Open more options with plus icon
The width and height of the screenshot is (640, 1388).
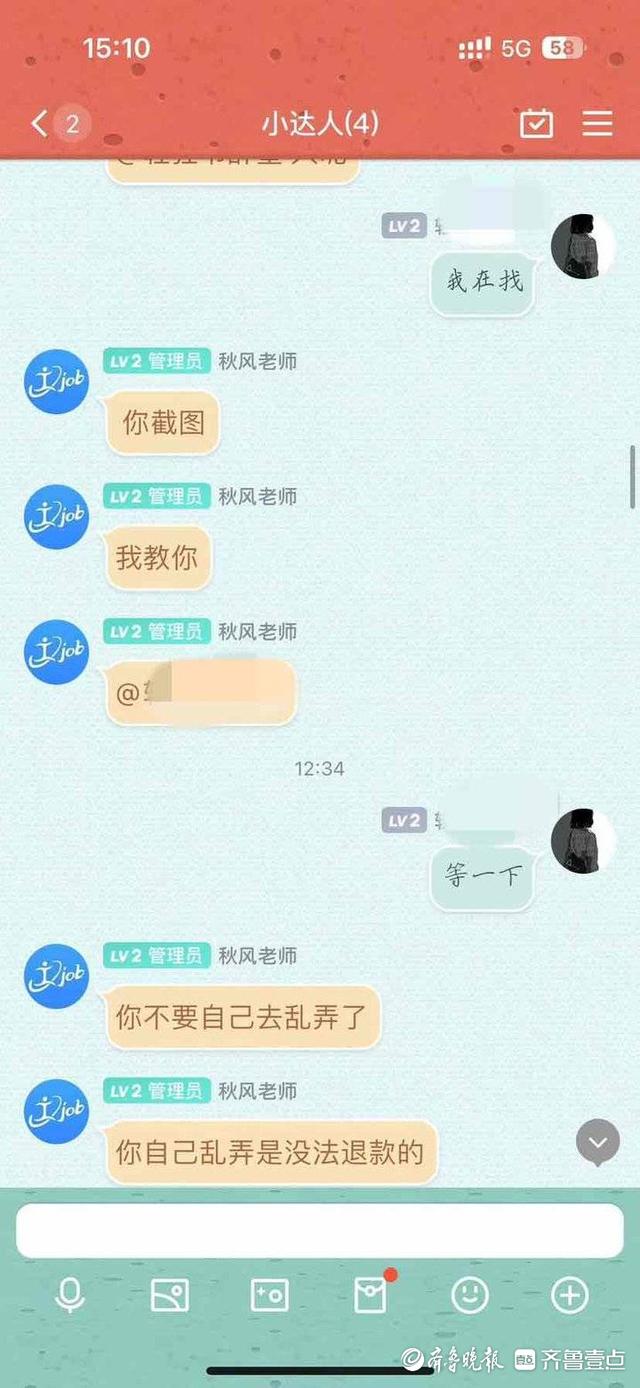[569, 1296]
